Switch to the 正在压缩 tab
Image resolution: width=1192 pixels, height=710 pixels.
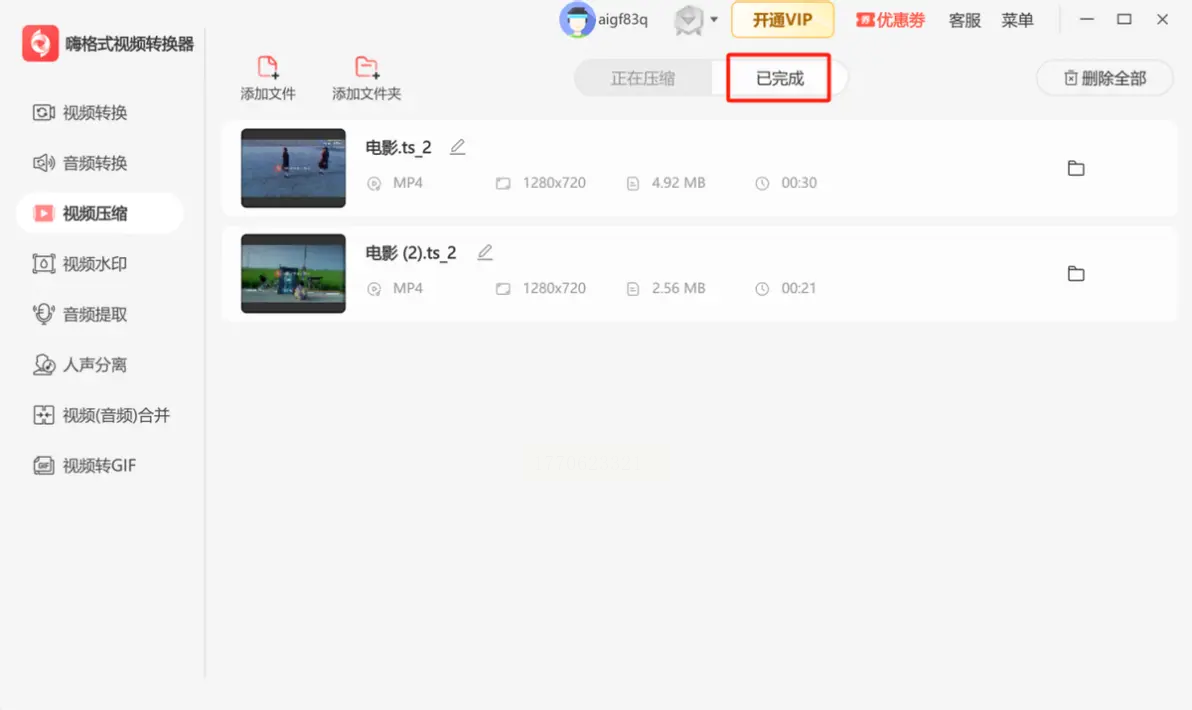643,78
